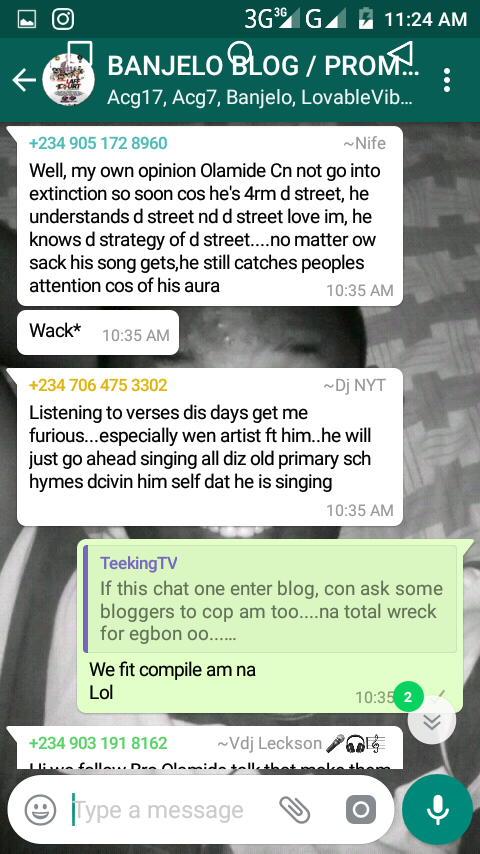480x854 pixels.
Task: Jump to the latest unread messages
Action: pos(432,720)
